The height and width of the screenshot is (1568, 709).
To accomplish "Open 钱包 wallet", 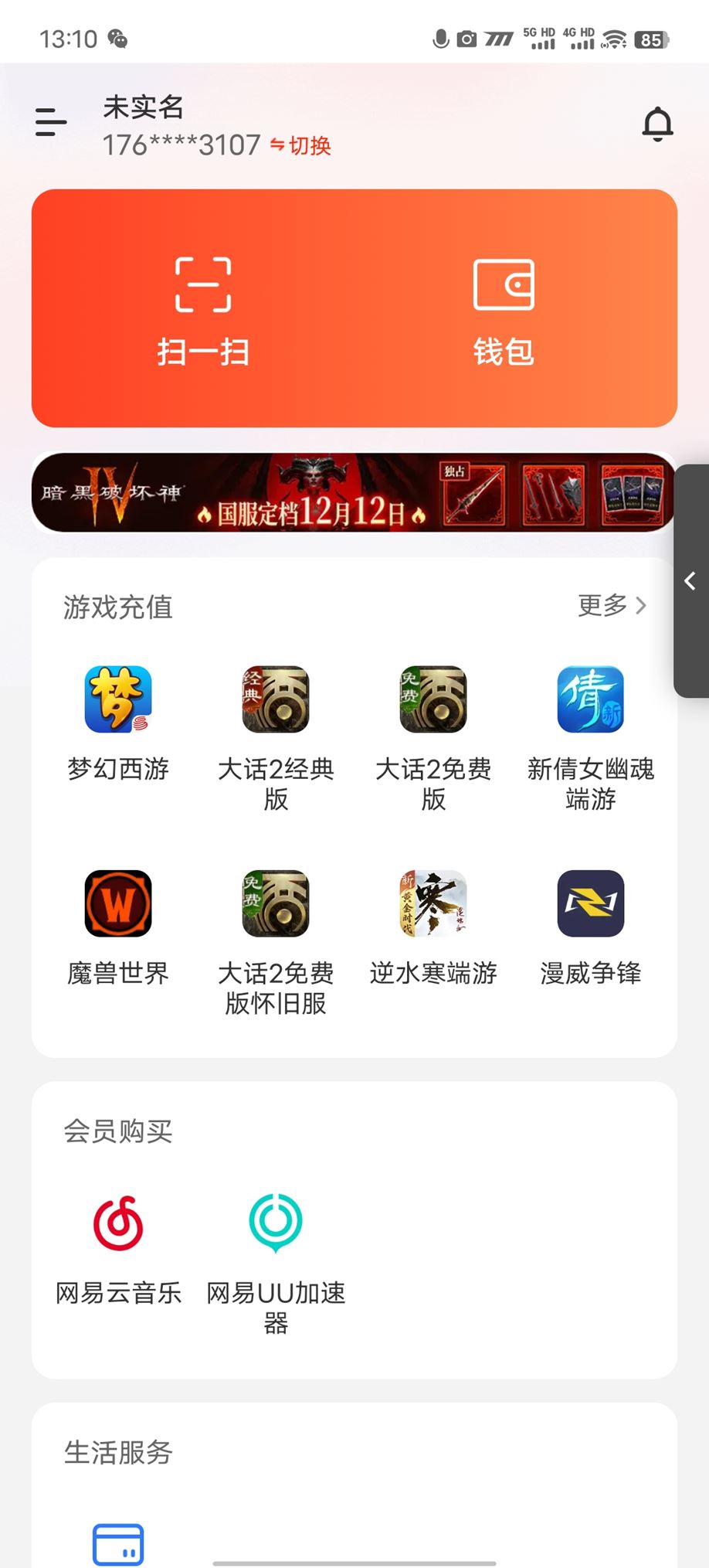I will pos(504,309).
